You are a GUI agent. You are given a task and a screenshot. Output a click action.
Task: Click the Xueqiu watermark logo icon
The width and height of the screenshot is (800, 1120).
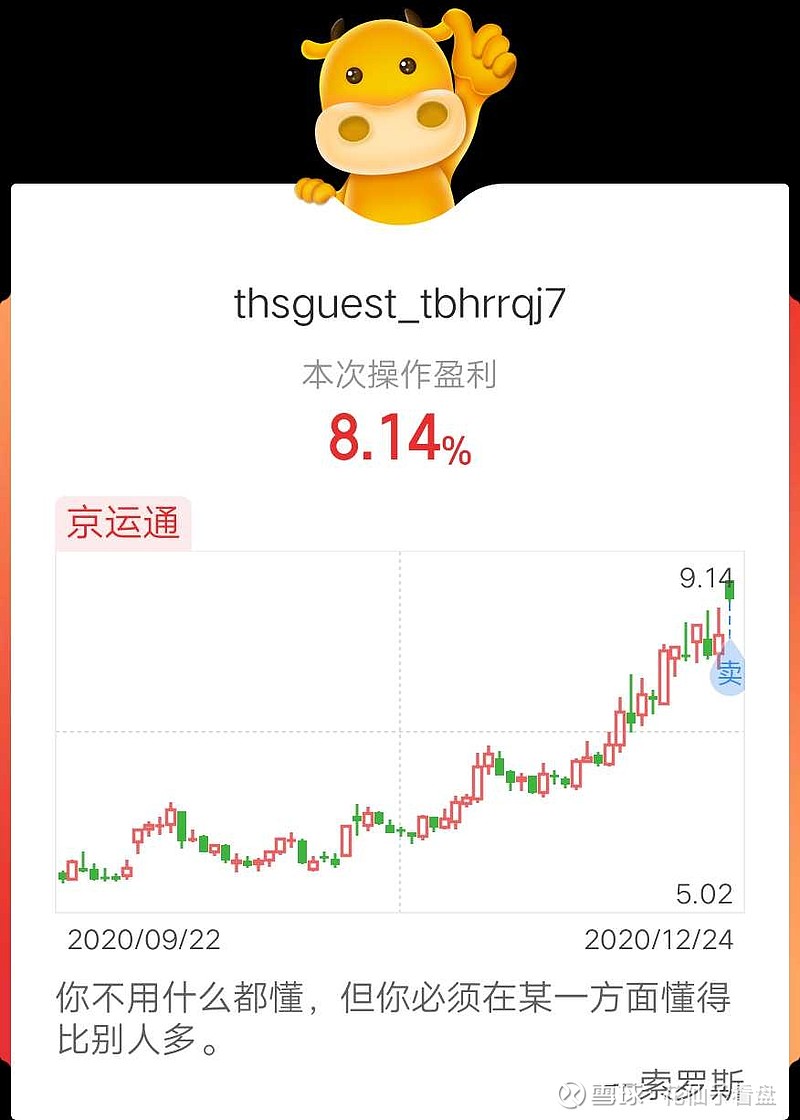(x=570, y=1096)
